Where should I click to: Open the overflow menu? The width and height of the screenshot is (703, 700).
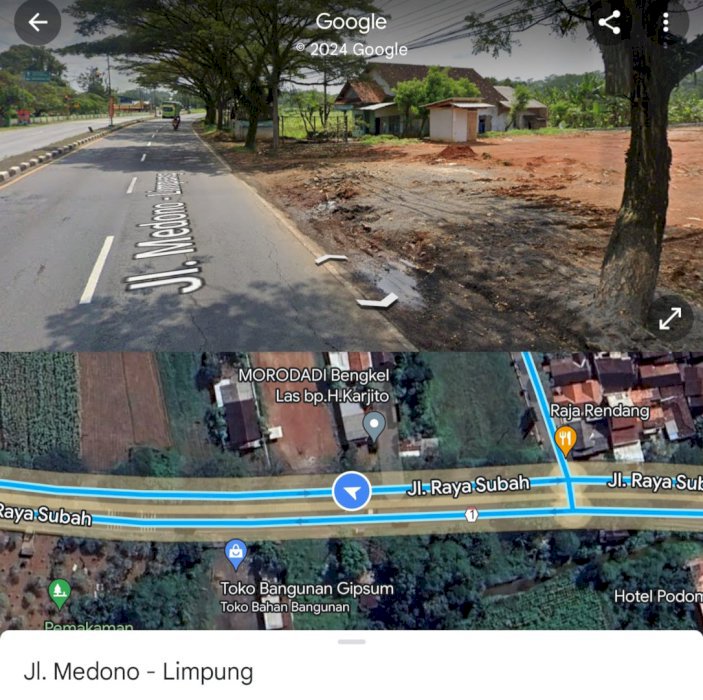coord(666,23)
